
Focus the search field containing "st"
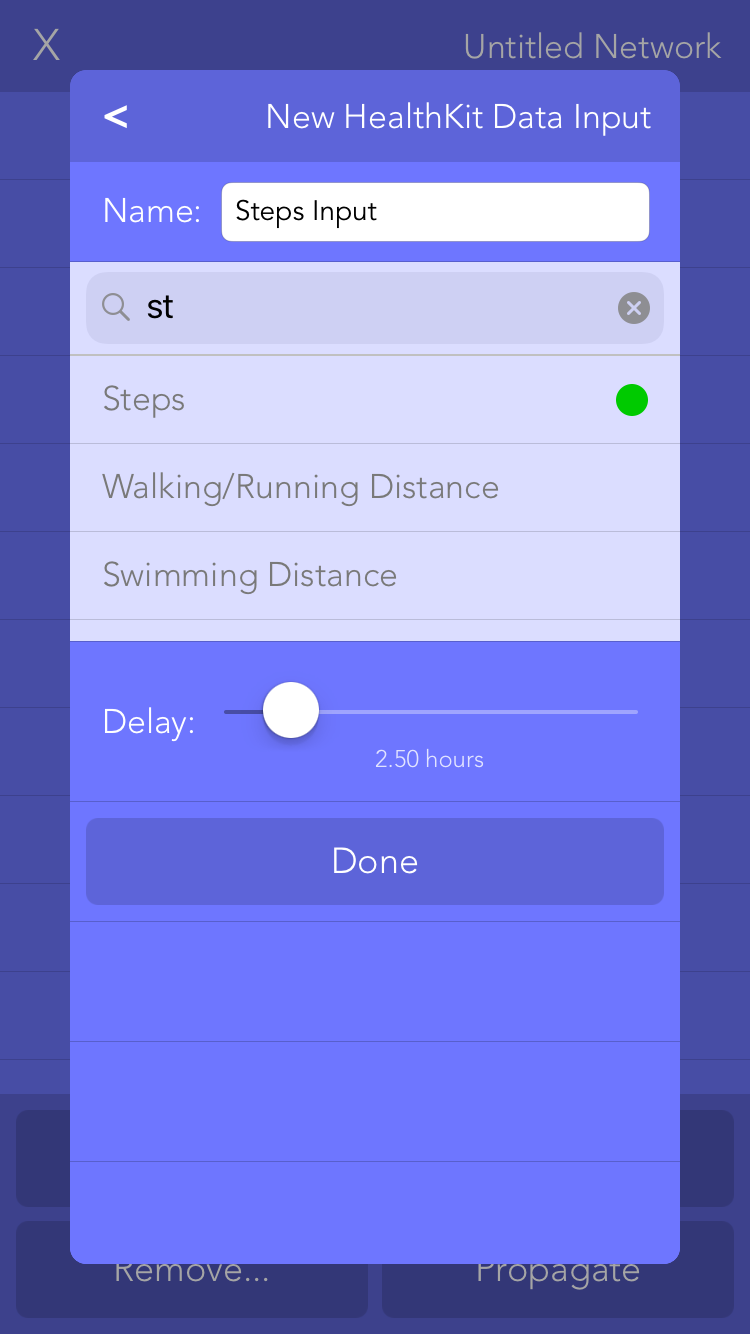375,308
